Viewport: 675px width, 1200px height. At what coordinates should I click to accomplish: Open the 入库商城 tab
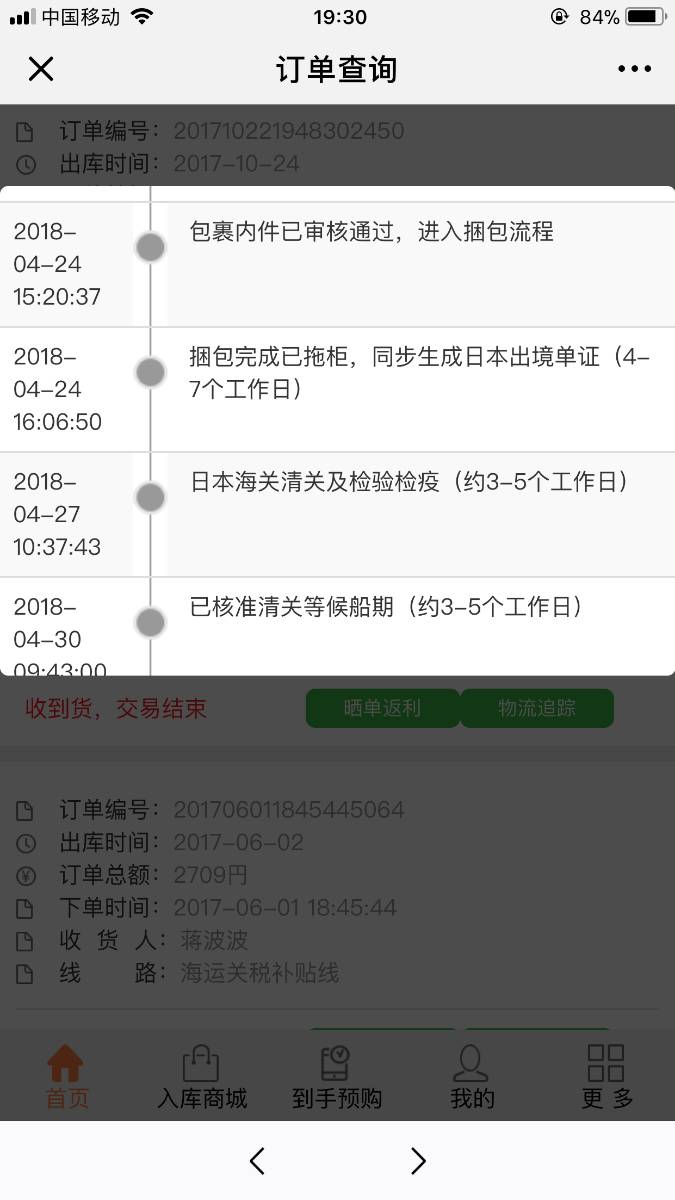pyautogui.click(x=202, y=1076)
